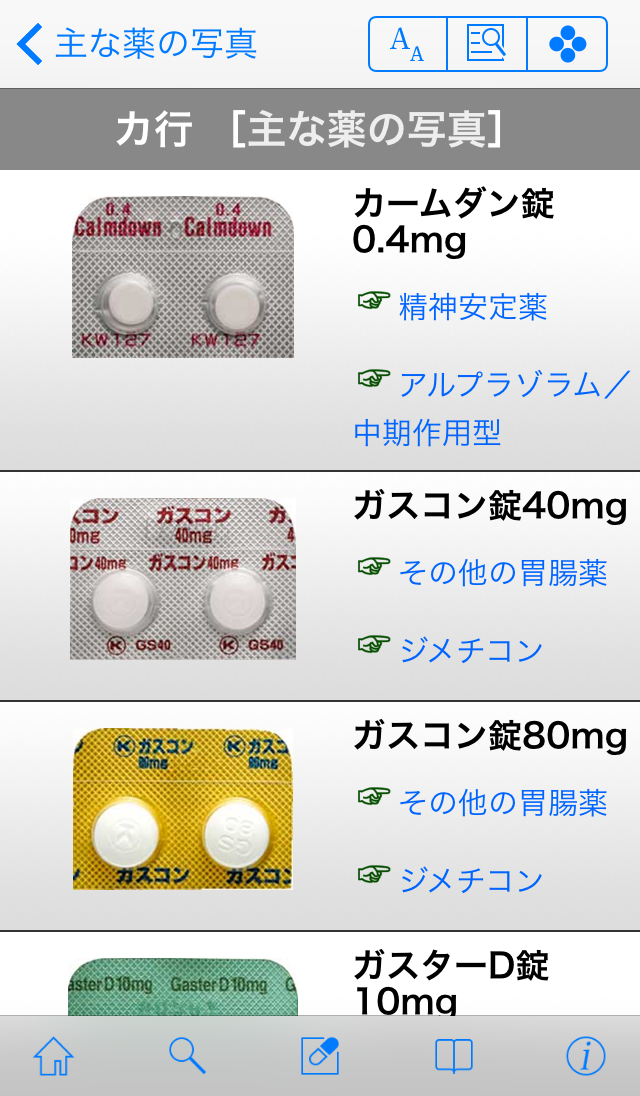Screen dimensions: 640x1096
Task: View the ガスコン錠40mg package photo
Action: pyautogui.click(x=183, y=579)
